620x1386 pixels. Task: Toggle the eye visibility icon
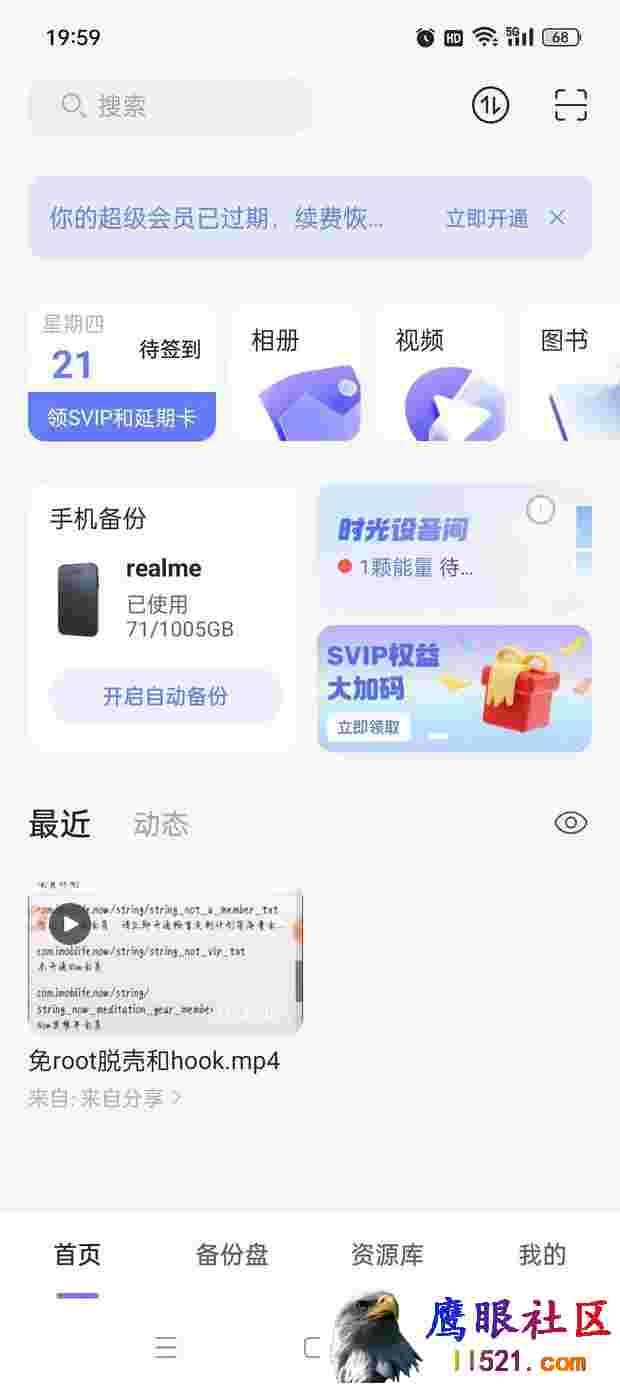point(571,823)
